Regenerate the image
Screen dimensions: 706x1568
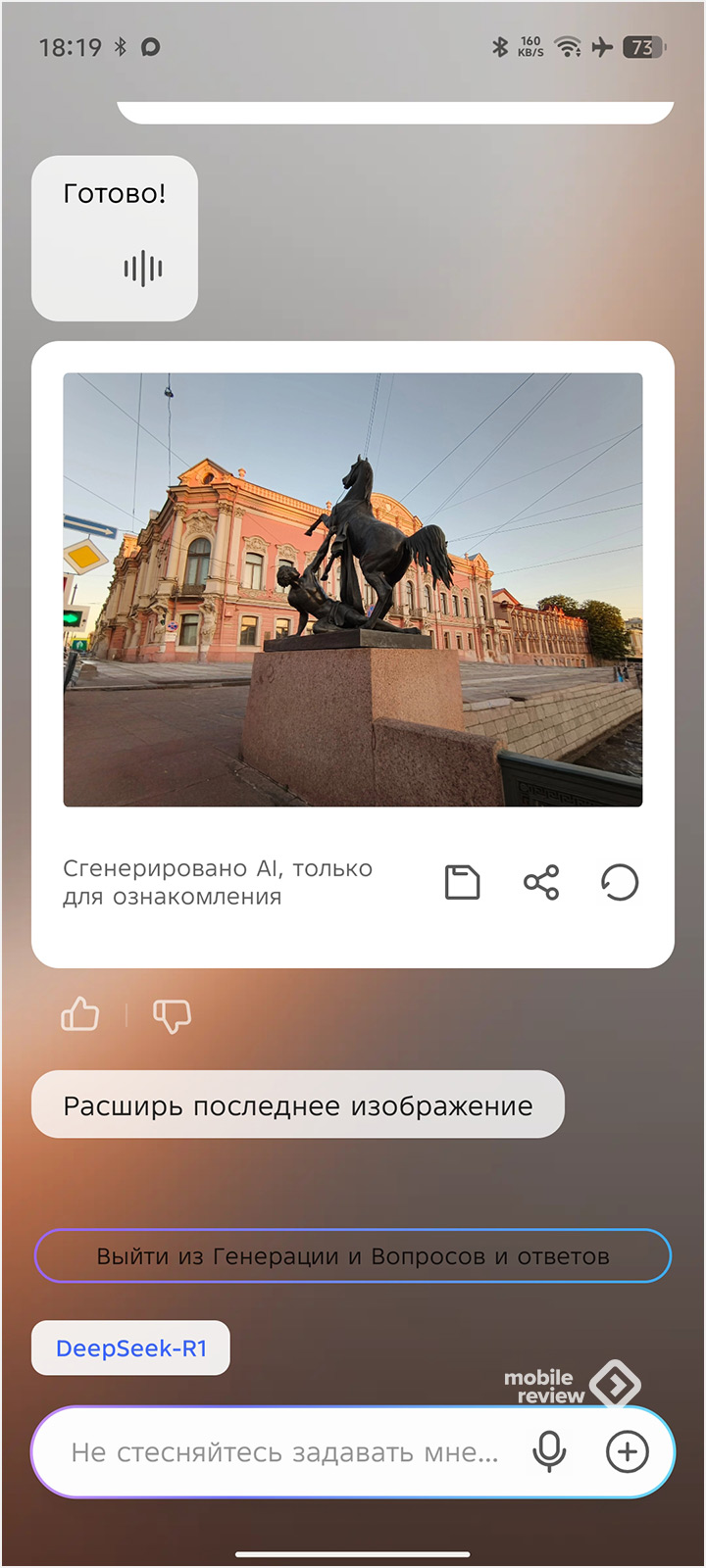click(x=620, y=882)
